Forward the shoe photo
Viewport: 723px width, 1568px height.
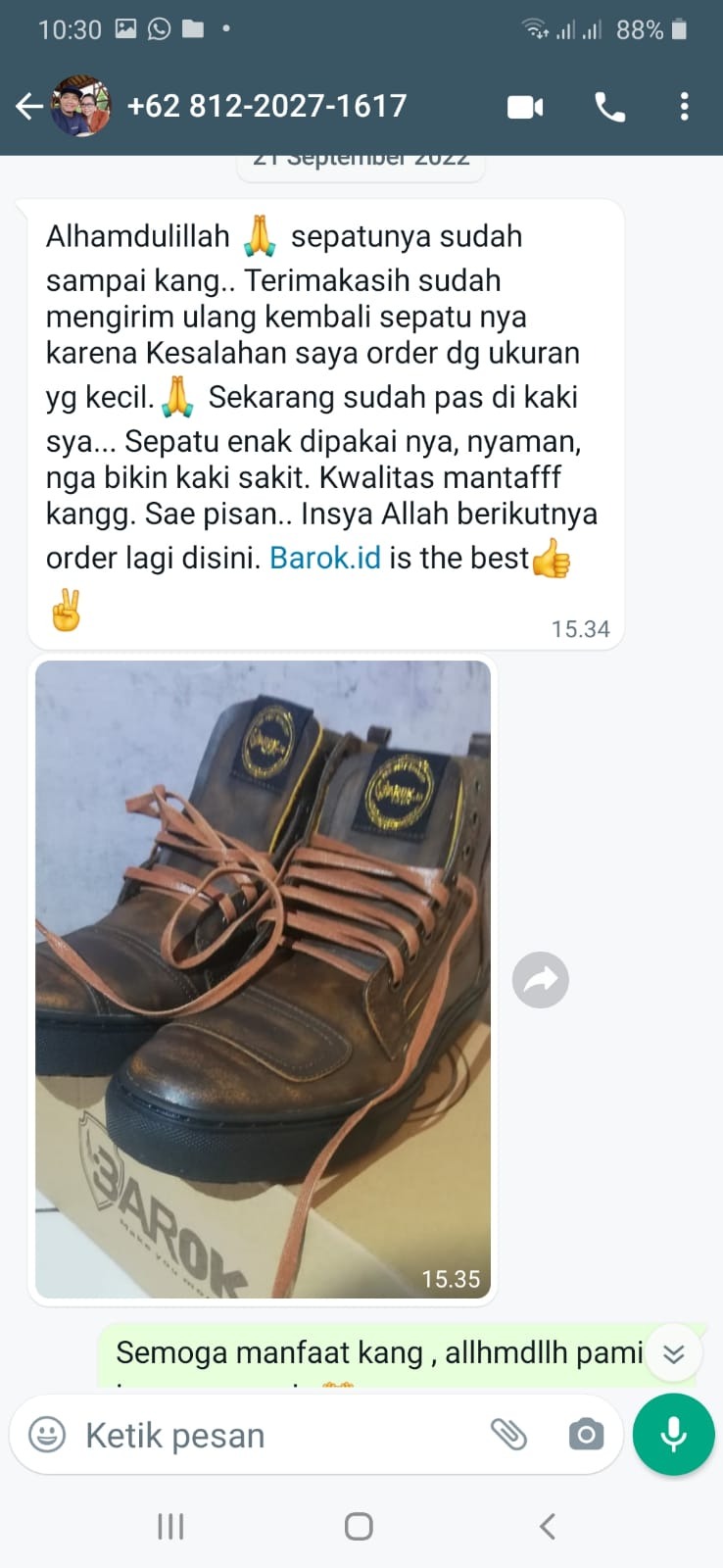click(x=541, y=980)
